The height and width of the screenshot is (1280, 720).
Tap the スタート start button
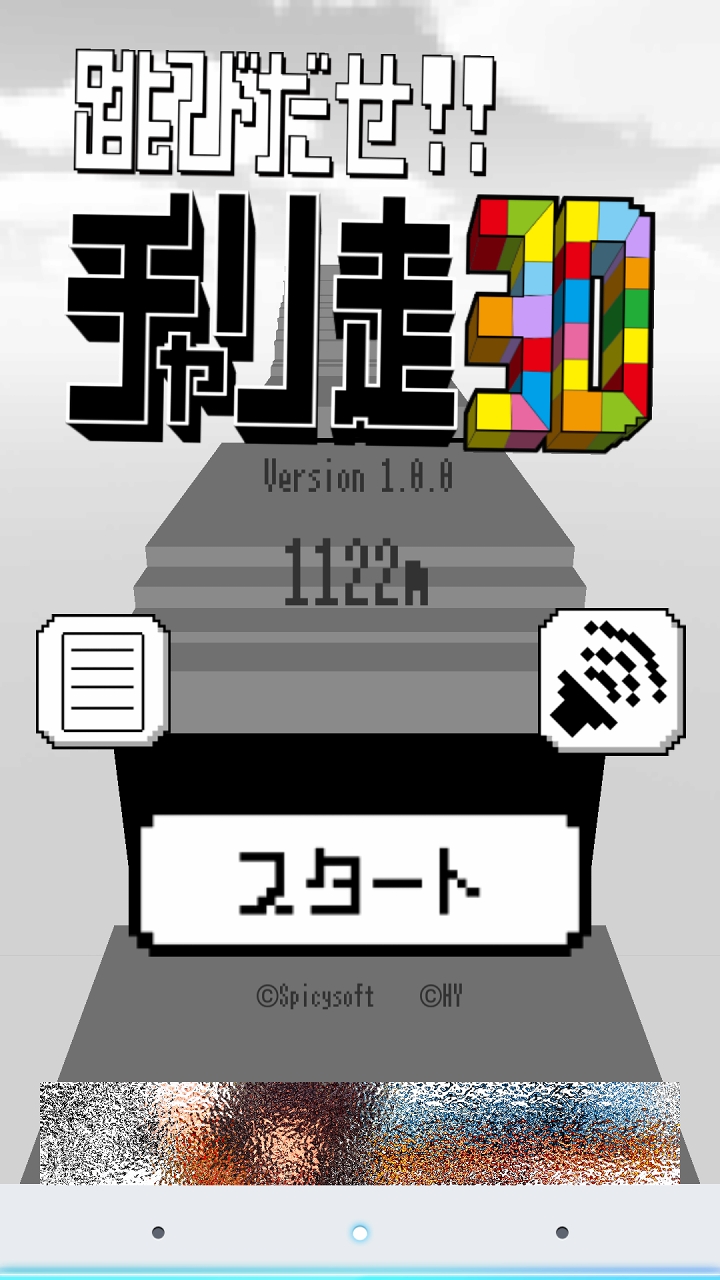click(360, 882)
